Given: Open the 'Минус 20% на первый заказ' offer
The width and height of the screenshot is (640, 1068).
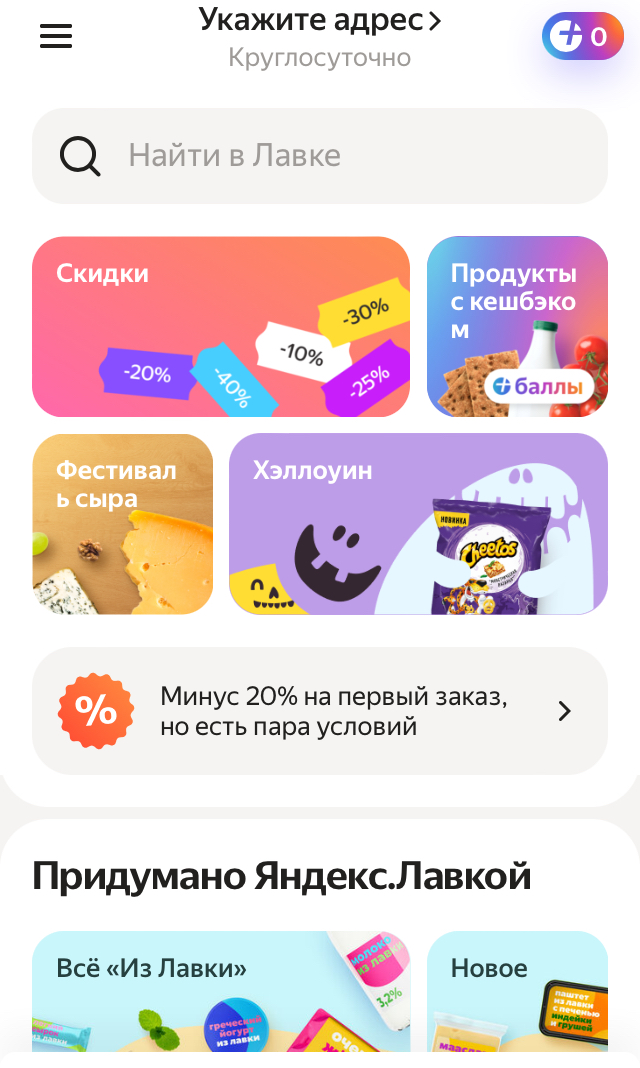Looking at the screenshot, I should [320, 711].
